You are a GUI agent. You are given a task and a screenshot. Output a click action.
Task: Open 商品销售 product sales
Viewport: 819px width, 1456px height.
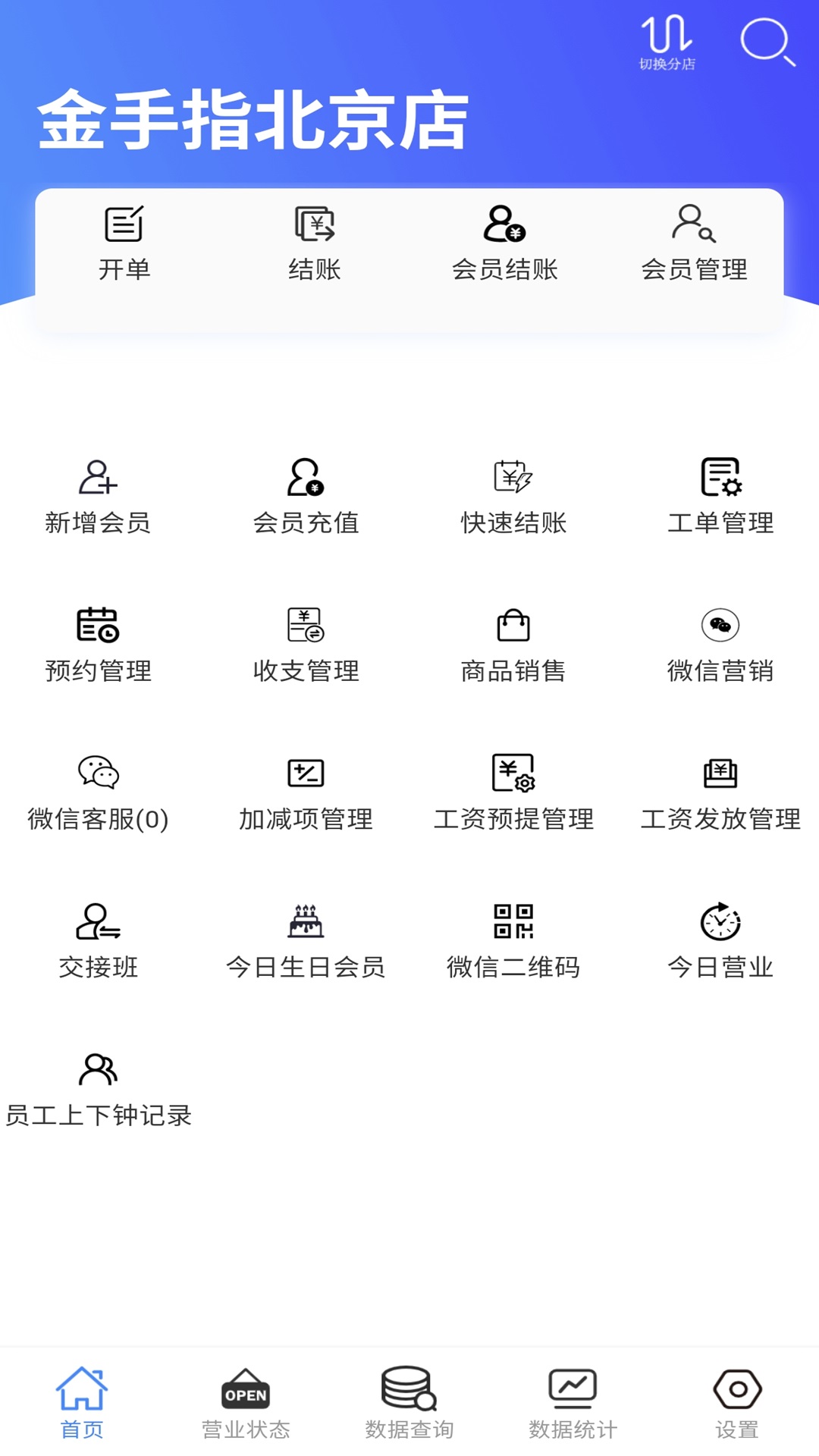point(513,645)
